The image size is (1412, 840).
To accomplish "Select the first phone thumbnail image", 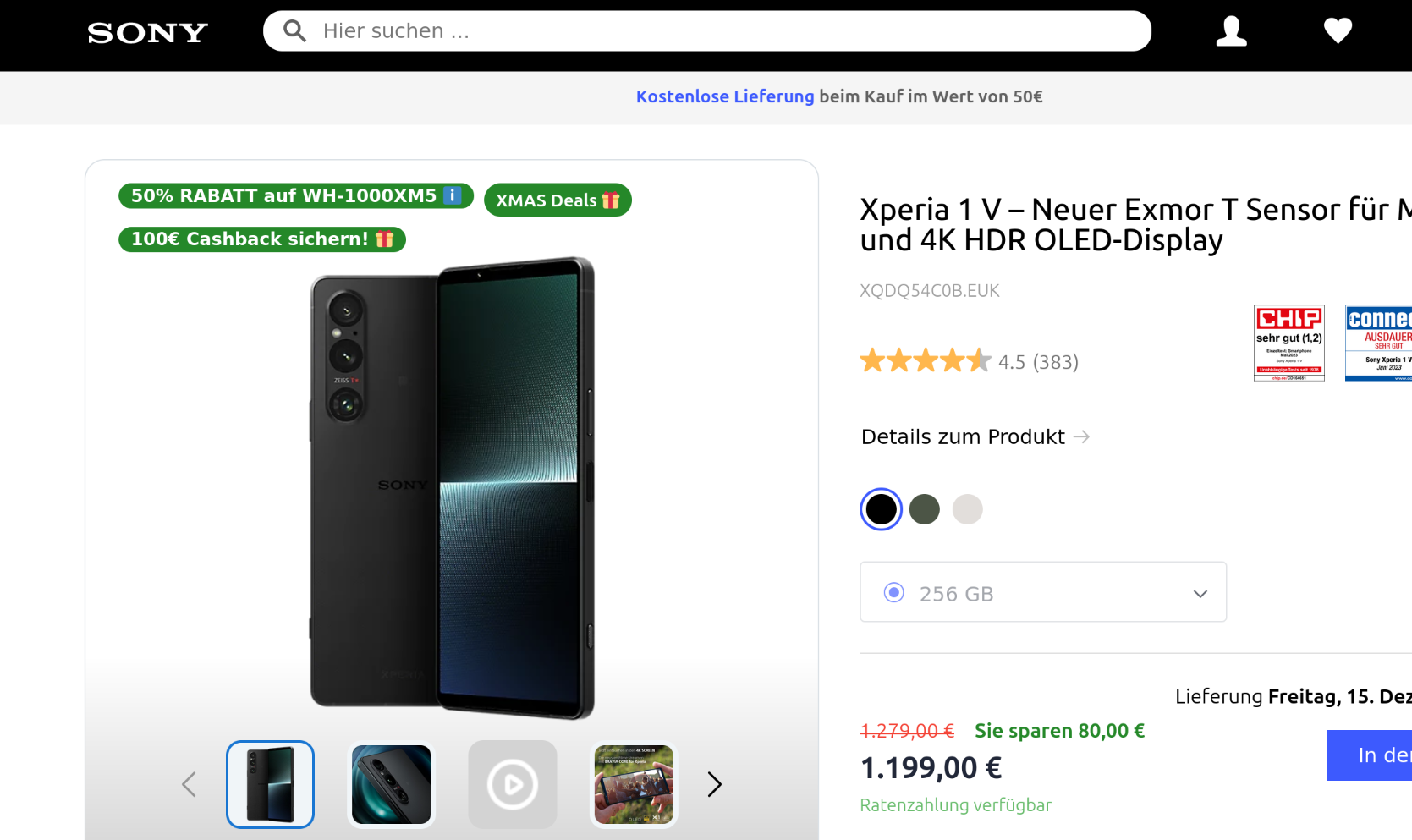I will pyautogui.click(x=270, y=784).
